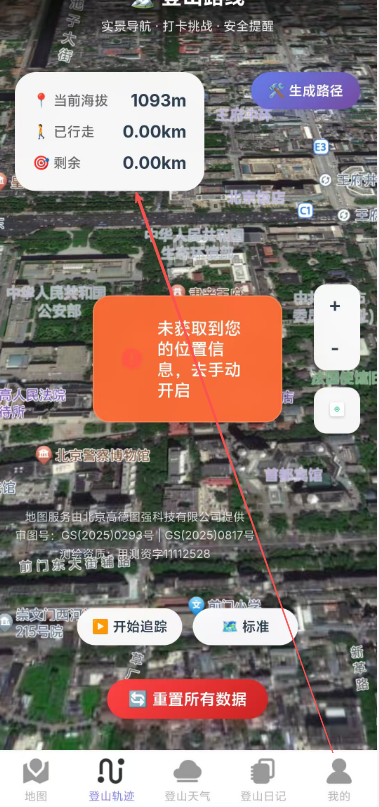Go to the 登山日记 tab
Screen dimensions: 379x807
click(263, 780)
